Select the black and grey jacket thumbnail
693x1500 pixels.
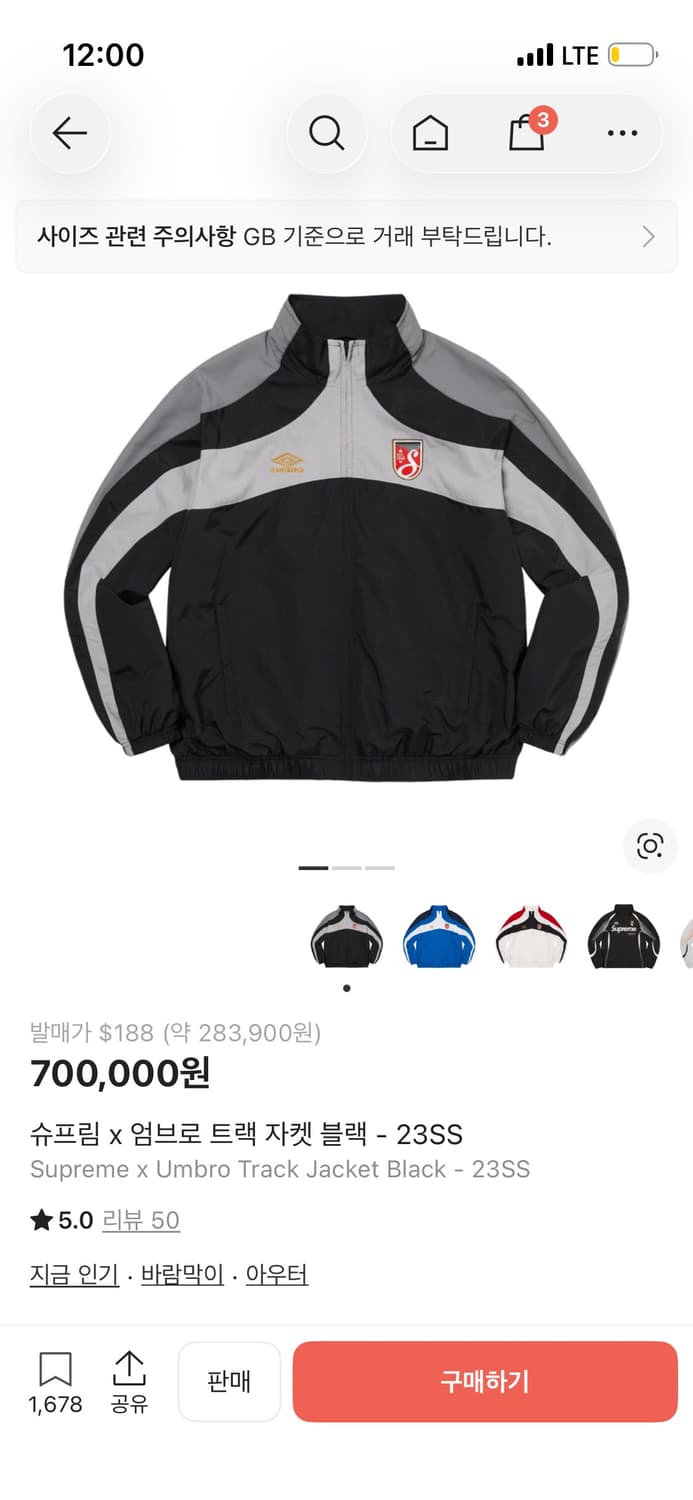click(x=347, y=937)
